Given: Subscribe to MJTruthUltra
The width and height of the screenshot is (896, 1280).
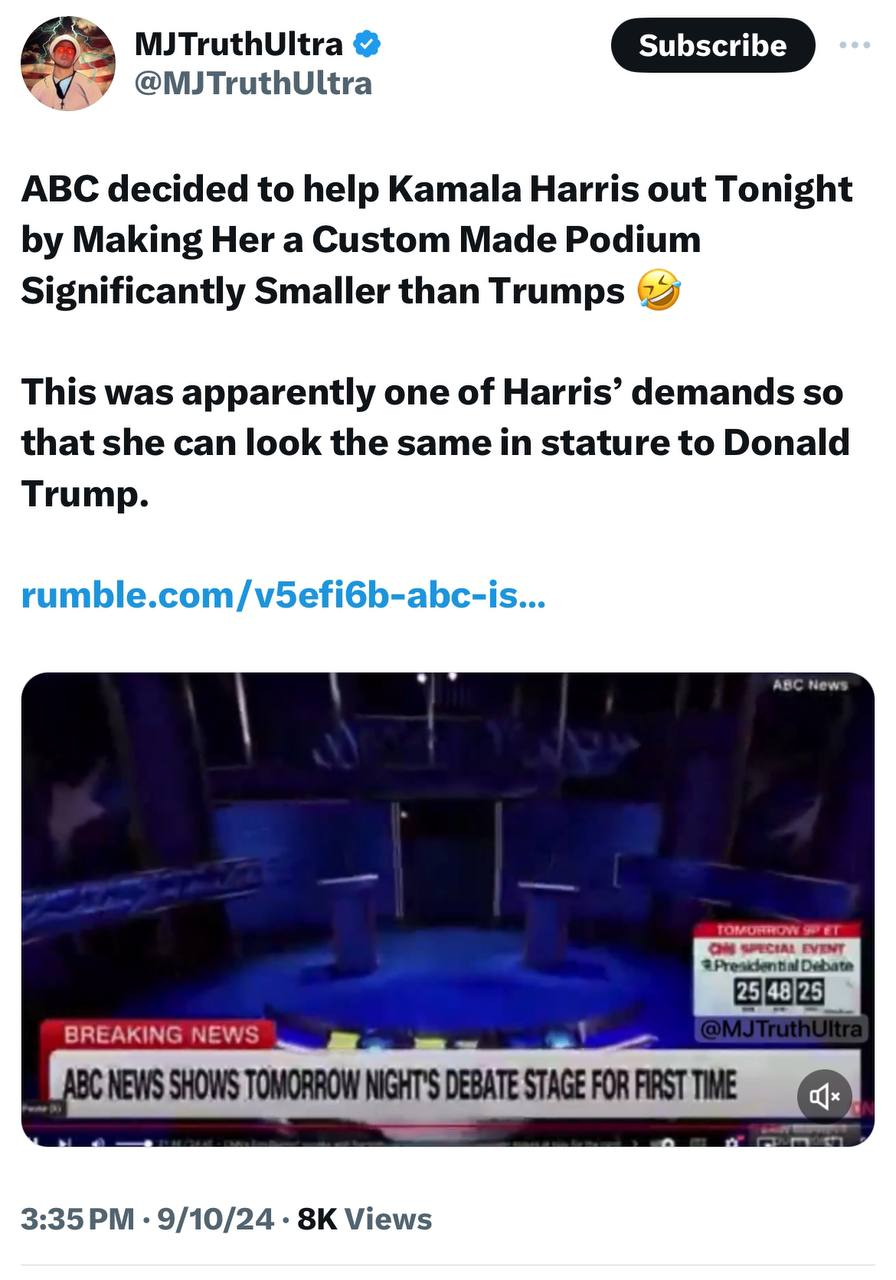Looking at the screenshot, I should [712, 46].
